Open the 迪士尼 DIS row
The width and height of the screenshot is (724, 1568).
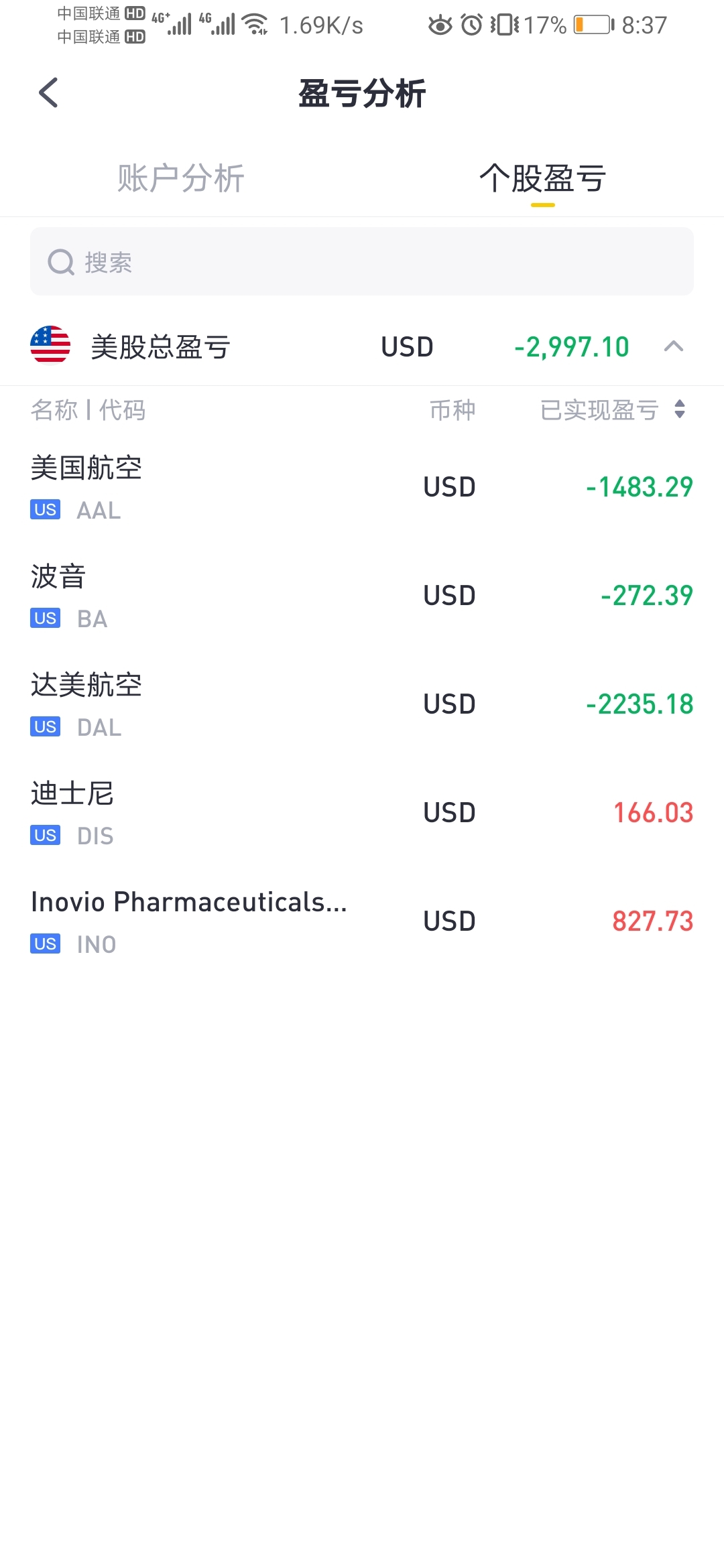tap(362, 813)
